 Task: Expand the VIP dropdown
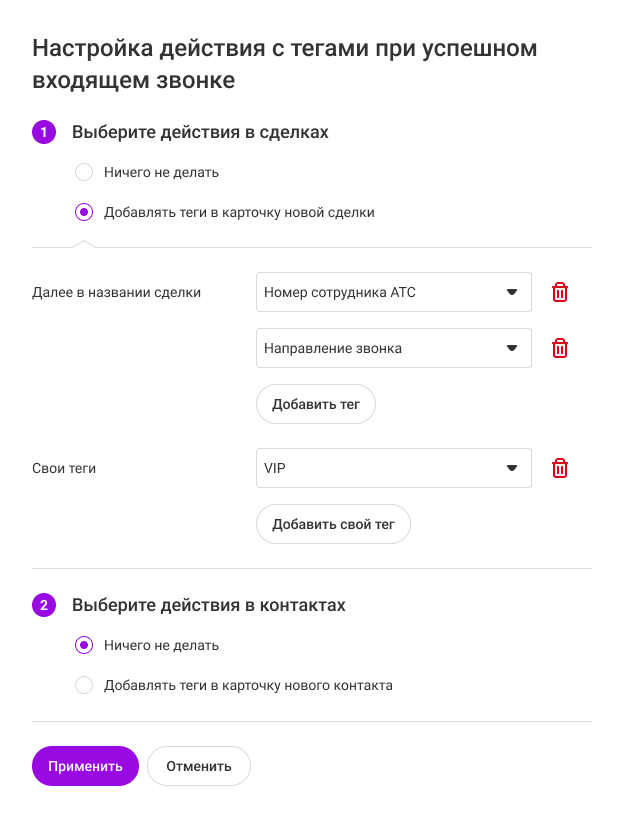(393, 468)
